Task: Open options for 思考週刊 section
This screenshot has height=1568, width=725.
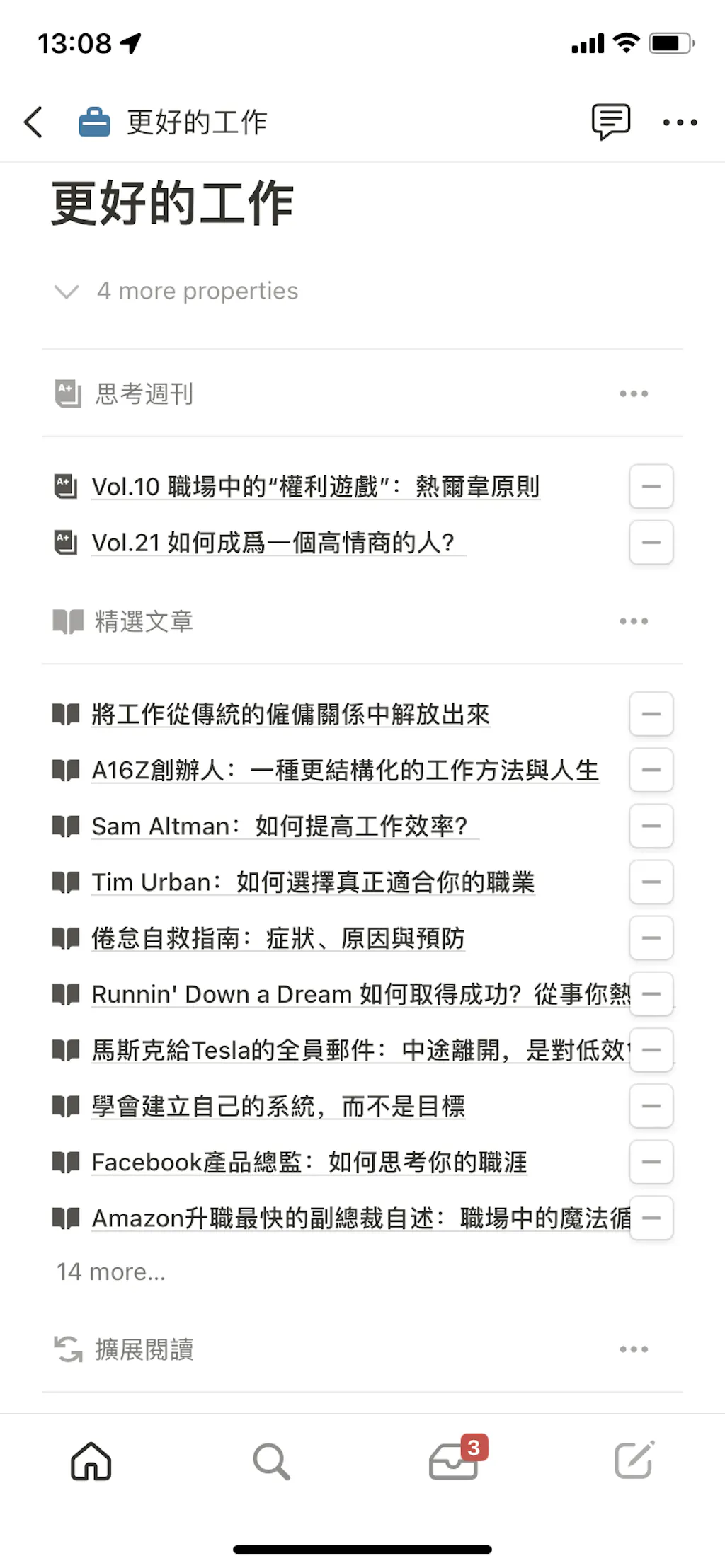Action: pyautogui.click(x=633, y=393)
